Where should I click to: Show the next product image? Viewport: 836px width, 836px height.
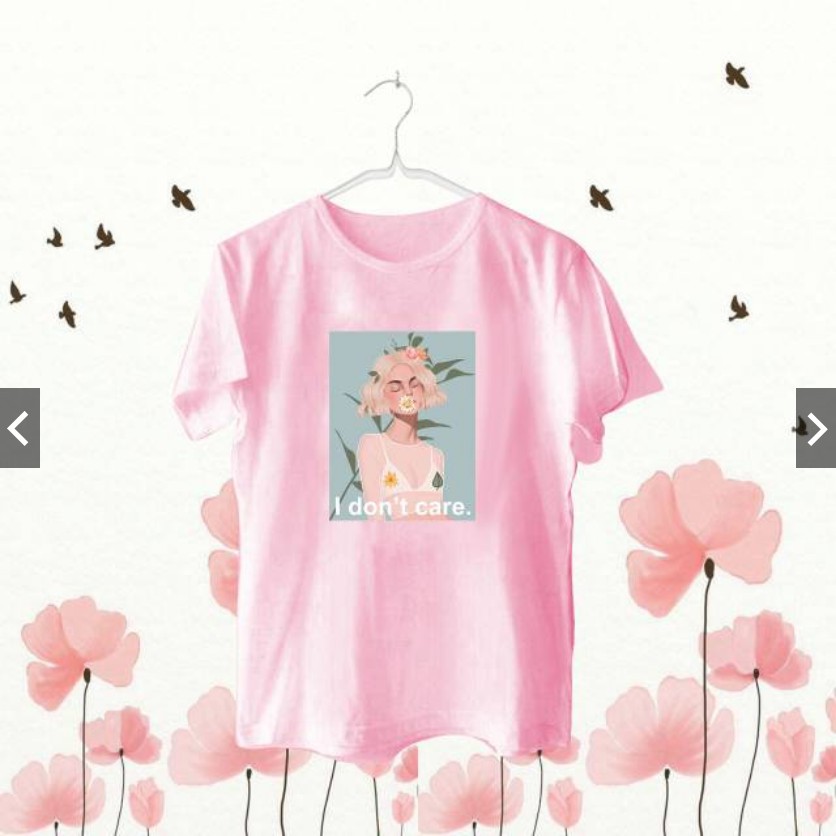tap(816, 428)
